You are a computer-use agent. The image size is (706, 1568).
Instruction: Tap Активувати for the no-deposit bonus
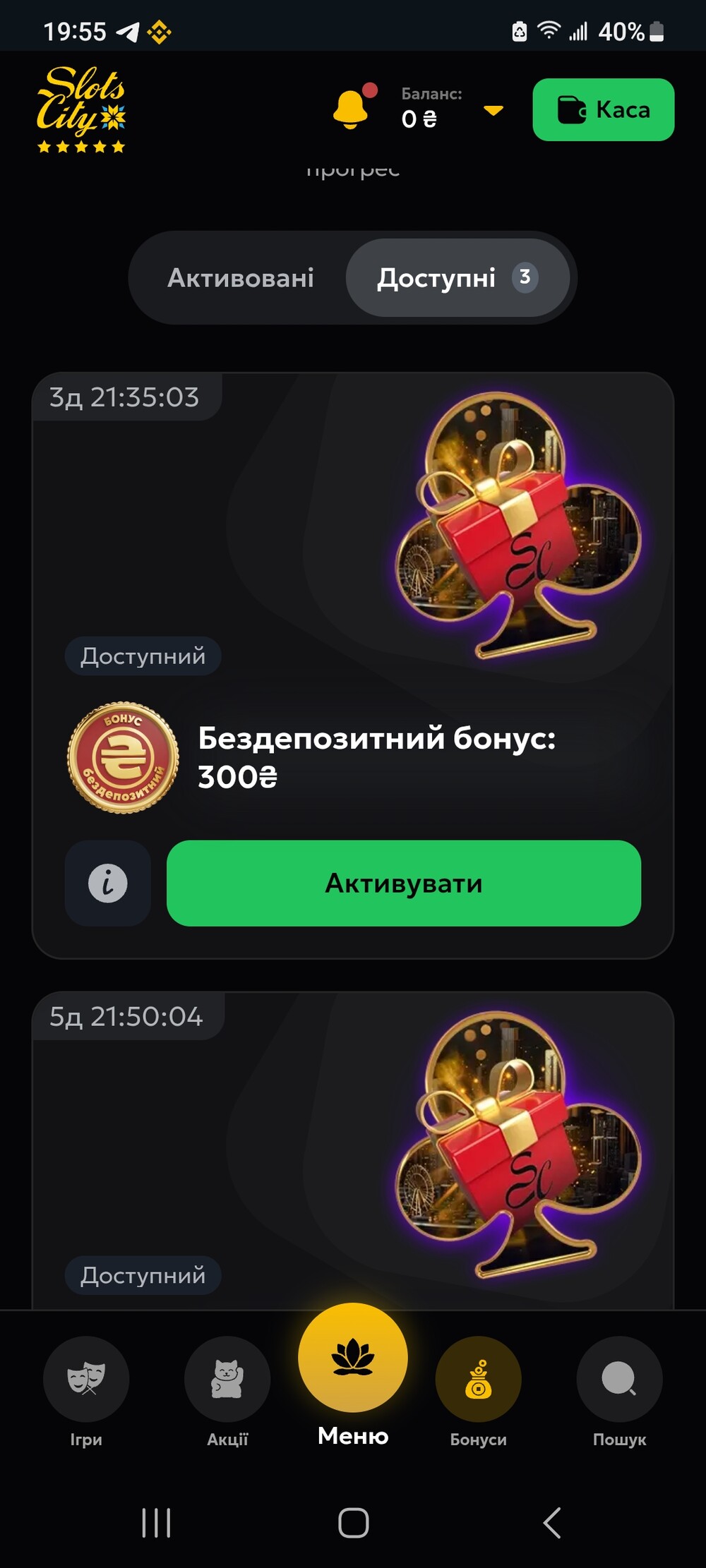tap(404, 883)
